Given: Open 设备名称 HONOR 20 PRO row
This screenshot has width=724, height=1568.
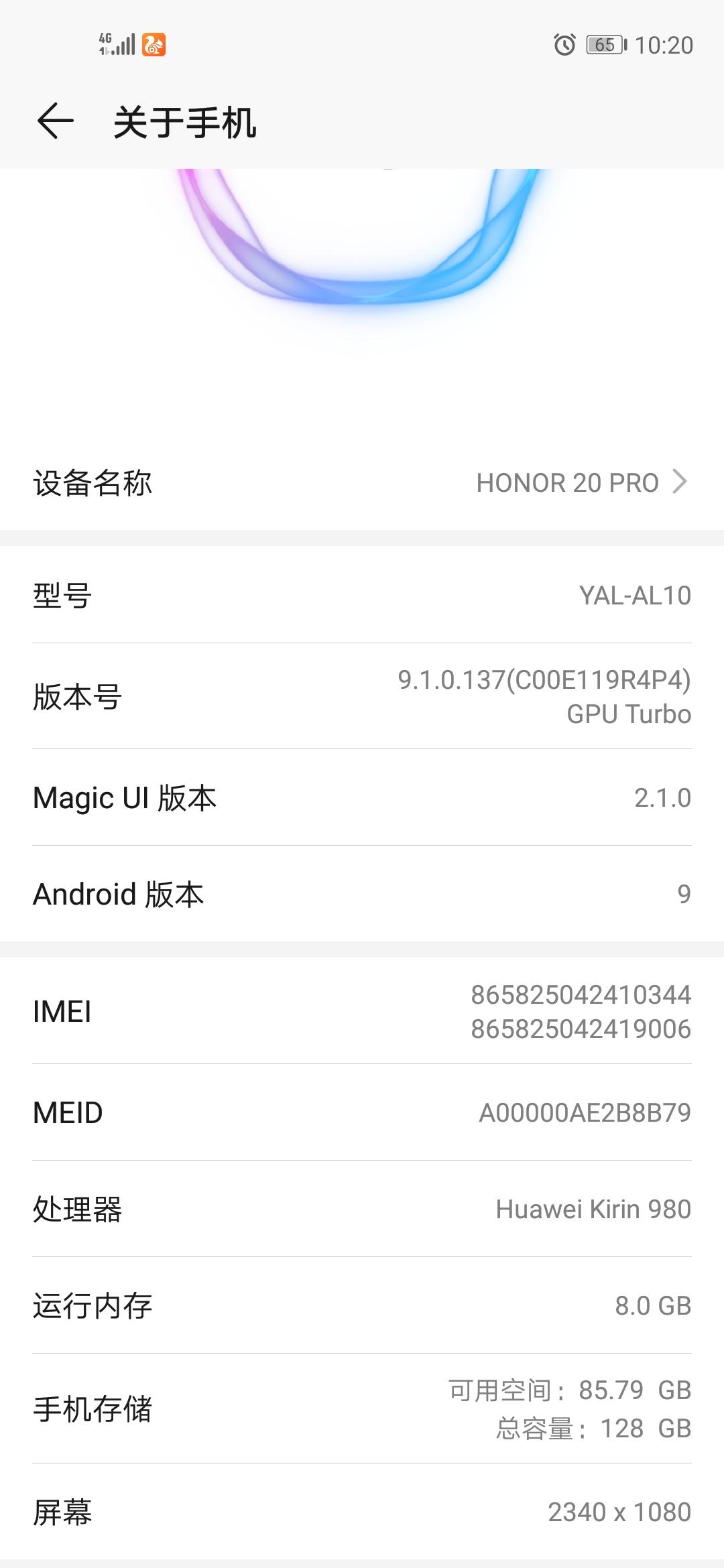Looking at the screenshot, I should 362,482.
